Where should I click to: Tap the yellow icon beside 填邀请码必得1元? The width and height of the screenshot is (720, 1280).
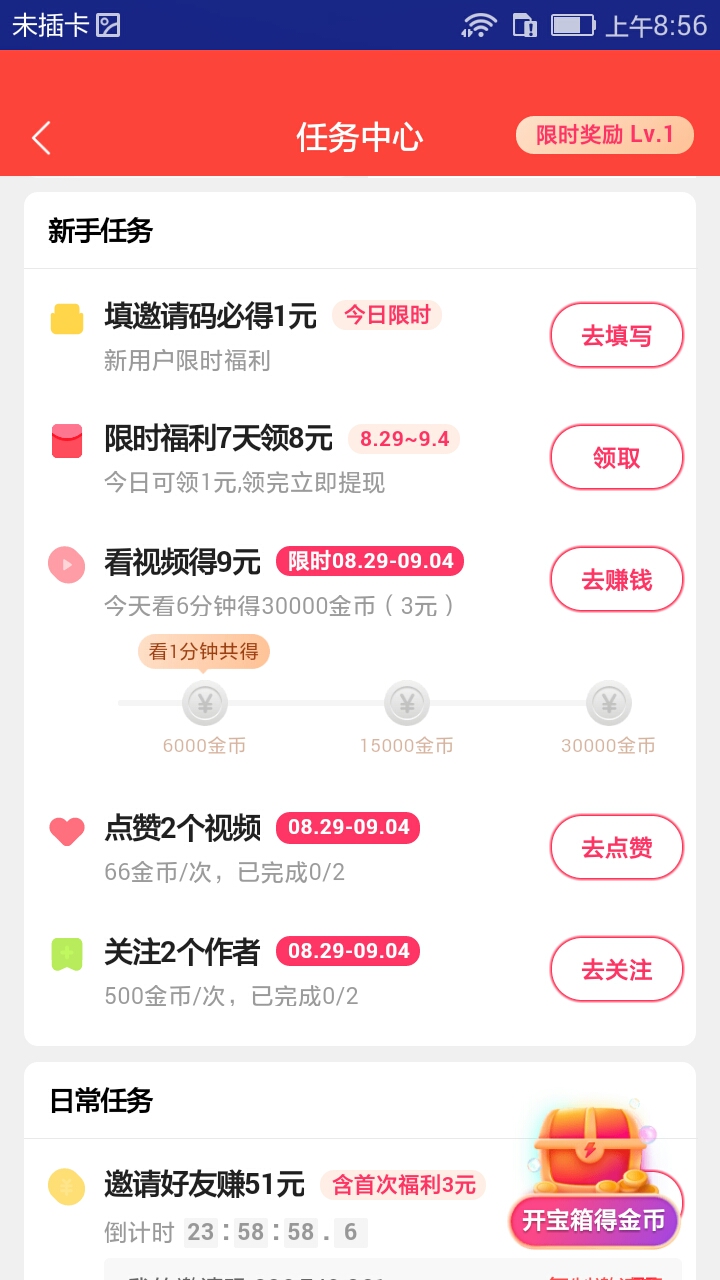[66, 318]
